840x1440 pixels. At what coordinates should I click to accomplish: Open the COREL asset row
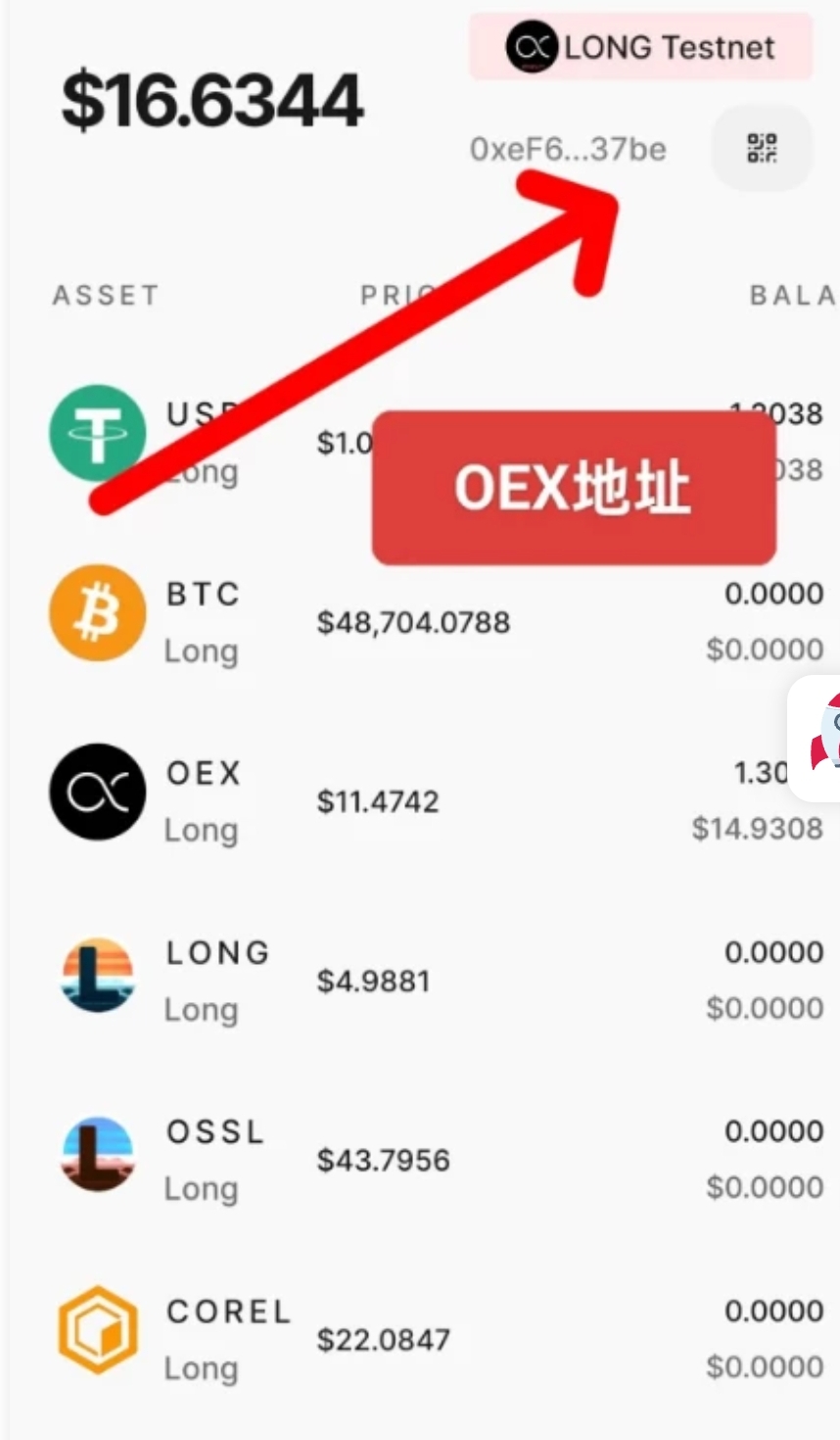pos(421,1338)
